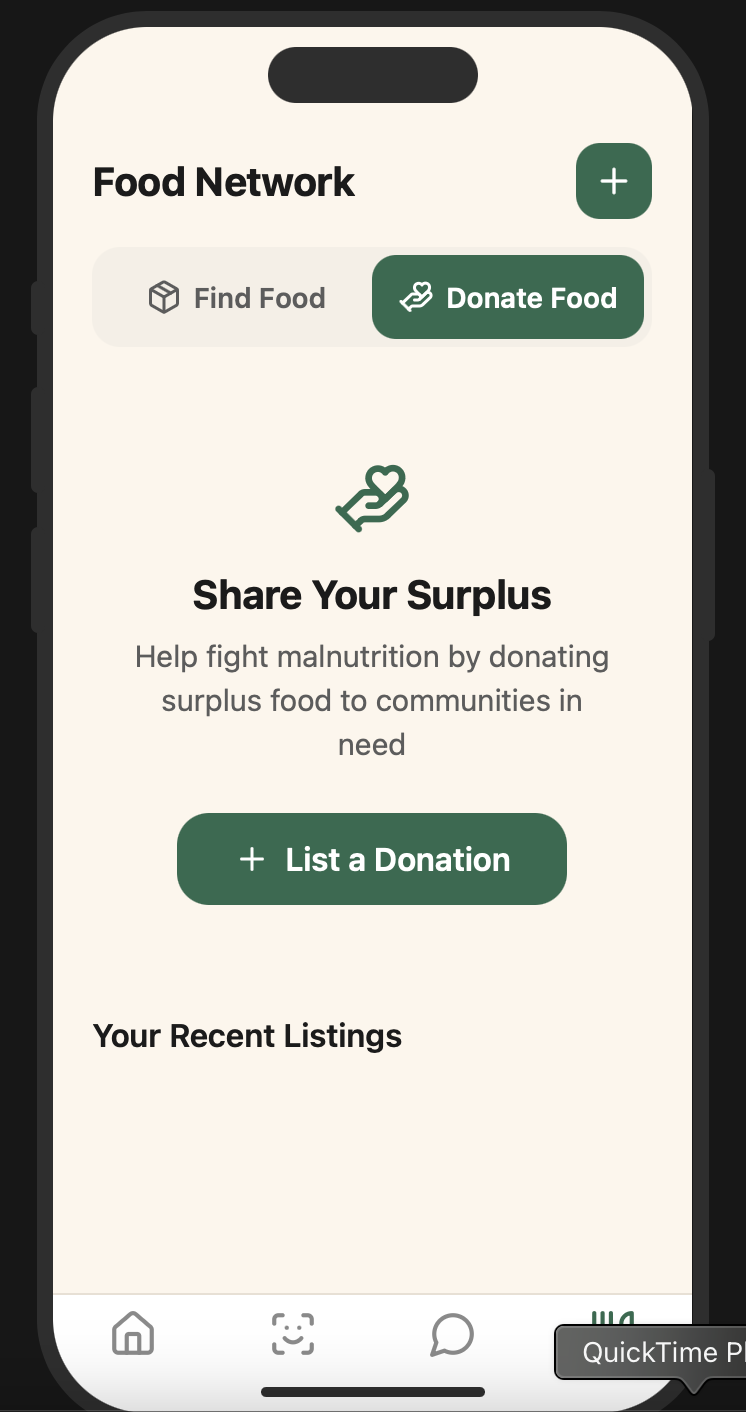Select the Donate Food tab
The width and height of the screenshot is (746, 1412).
(x=508, y=297)
